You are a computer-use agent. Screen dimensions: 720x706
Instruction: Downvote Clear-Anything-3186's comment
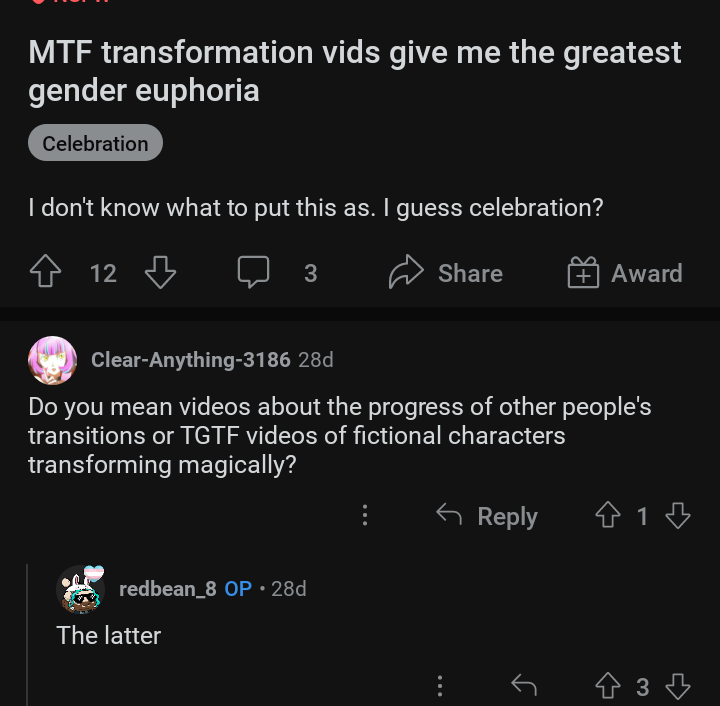678,516
